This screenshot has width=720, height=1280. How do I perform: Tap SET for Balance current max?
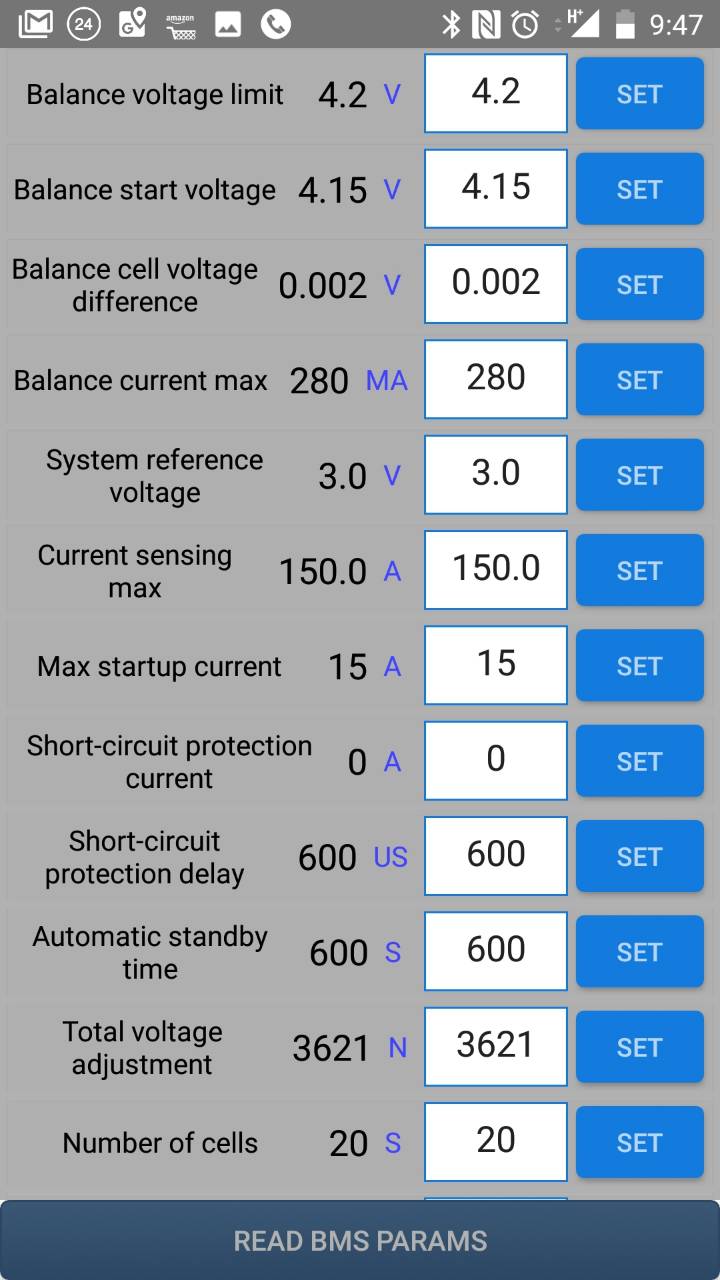pyautogui.click(x=639, y=380)
